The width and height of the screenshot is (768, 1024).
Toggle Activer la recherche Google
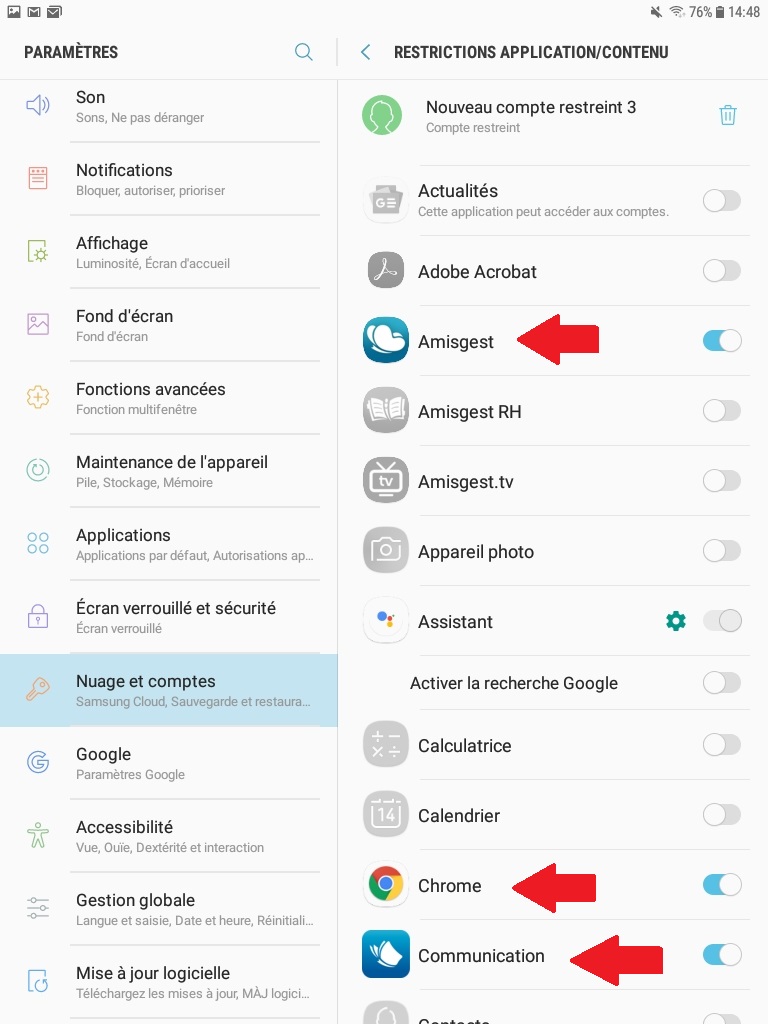point(721,683)
